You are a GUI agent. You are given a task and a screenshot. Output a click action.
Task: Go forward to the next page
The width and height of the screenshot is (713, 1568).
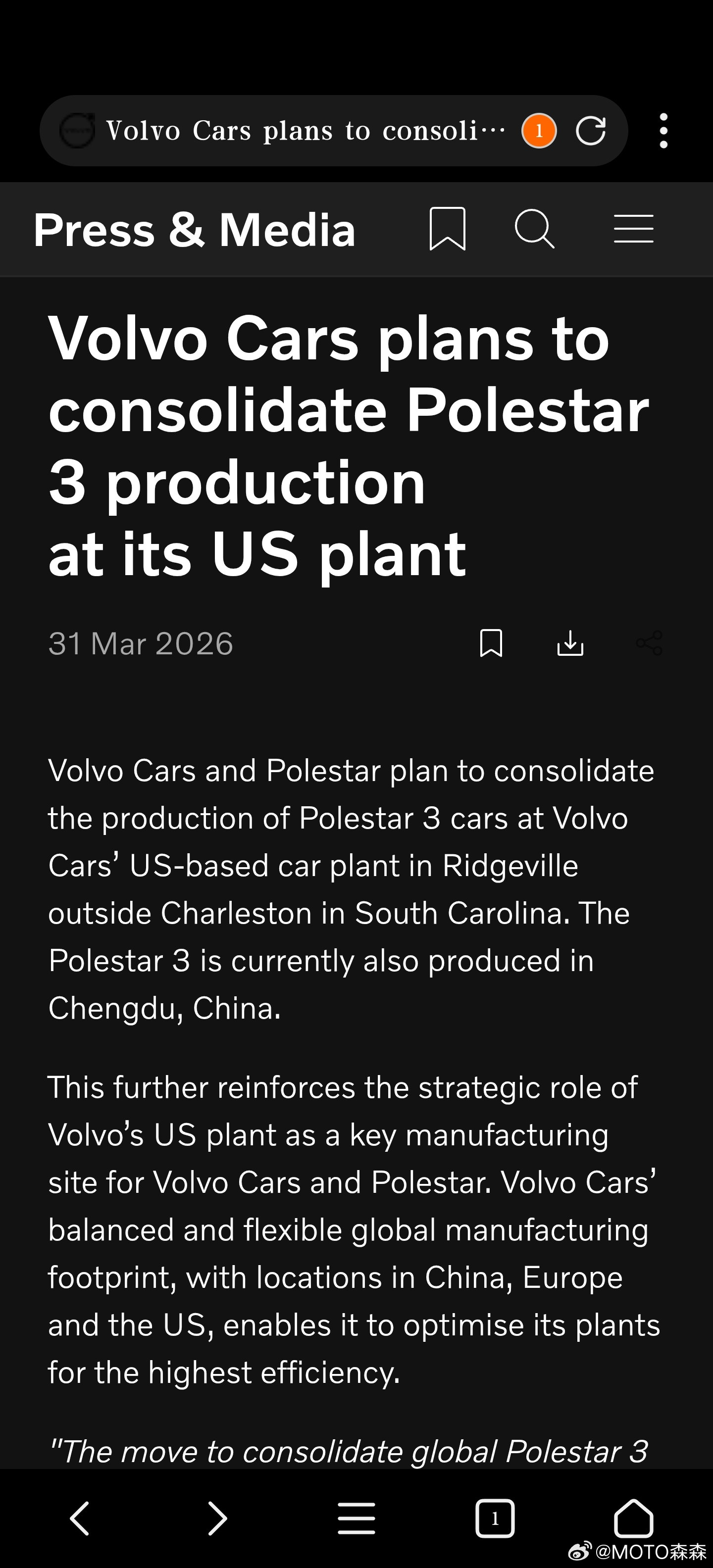[x=217, y=1518]
